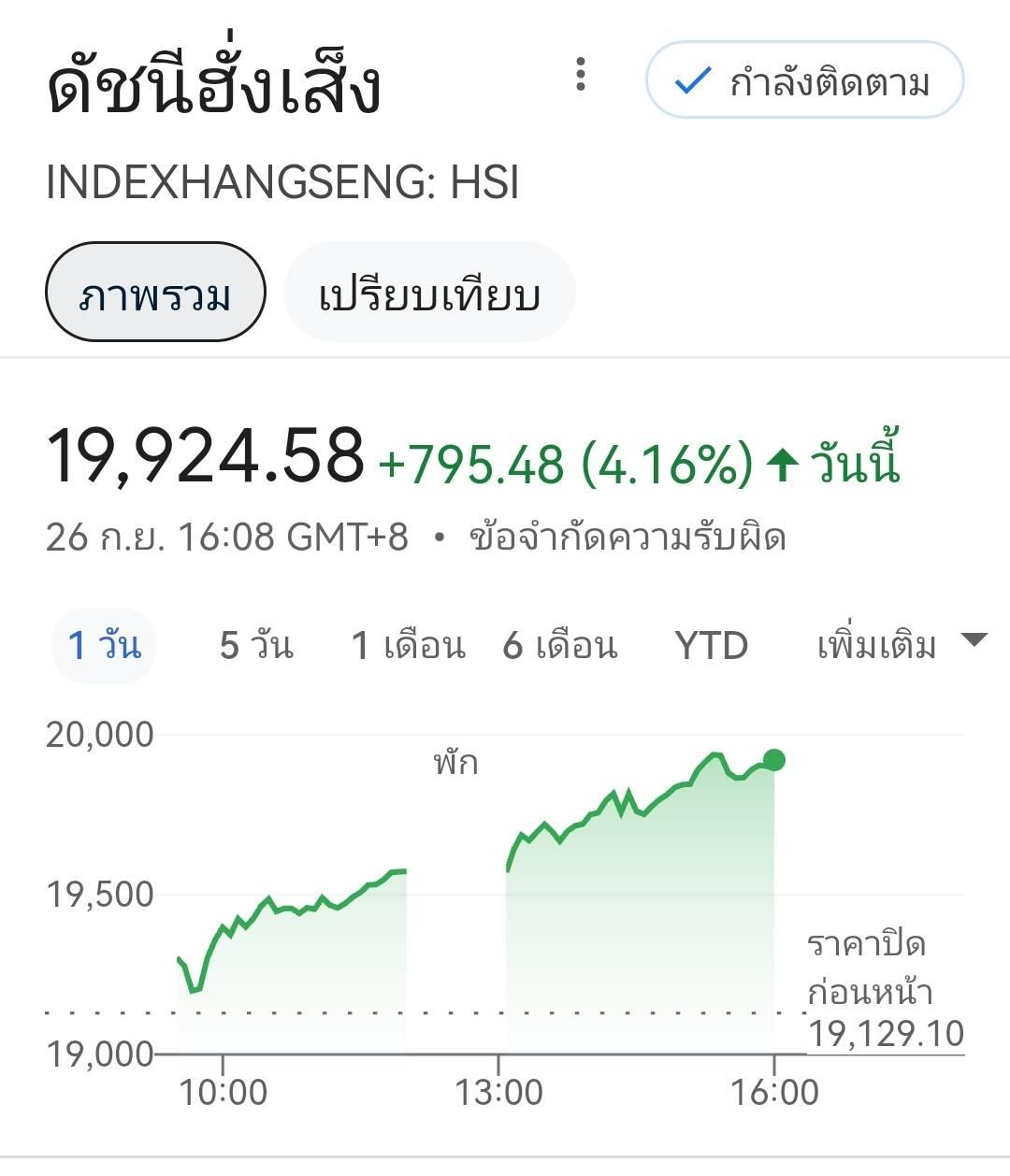The width and height of the screenshot is (1010, 1176).
Task: Tap the กำลังติดตาม following button
Action: 804,81
